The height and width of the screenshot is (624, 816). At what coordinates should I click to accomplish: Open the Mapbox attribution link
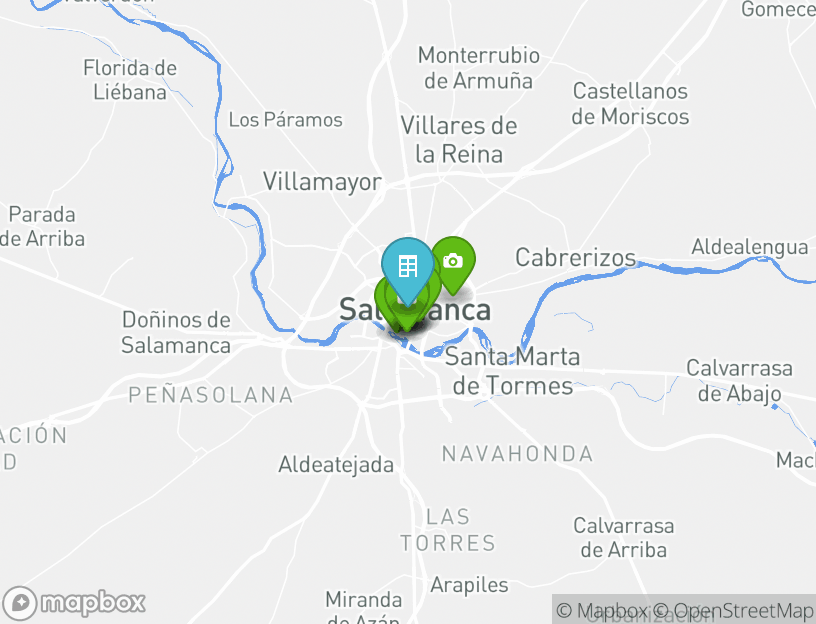pyautogui.click(x=602, y=610)
